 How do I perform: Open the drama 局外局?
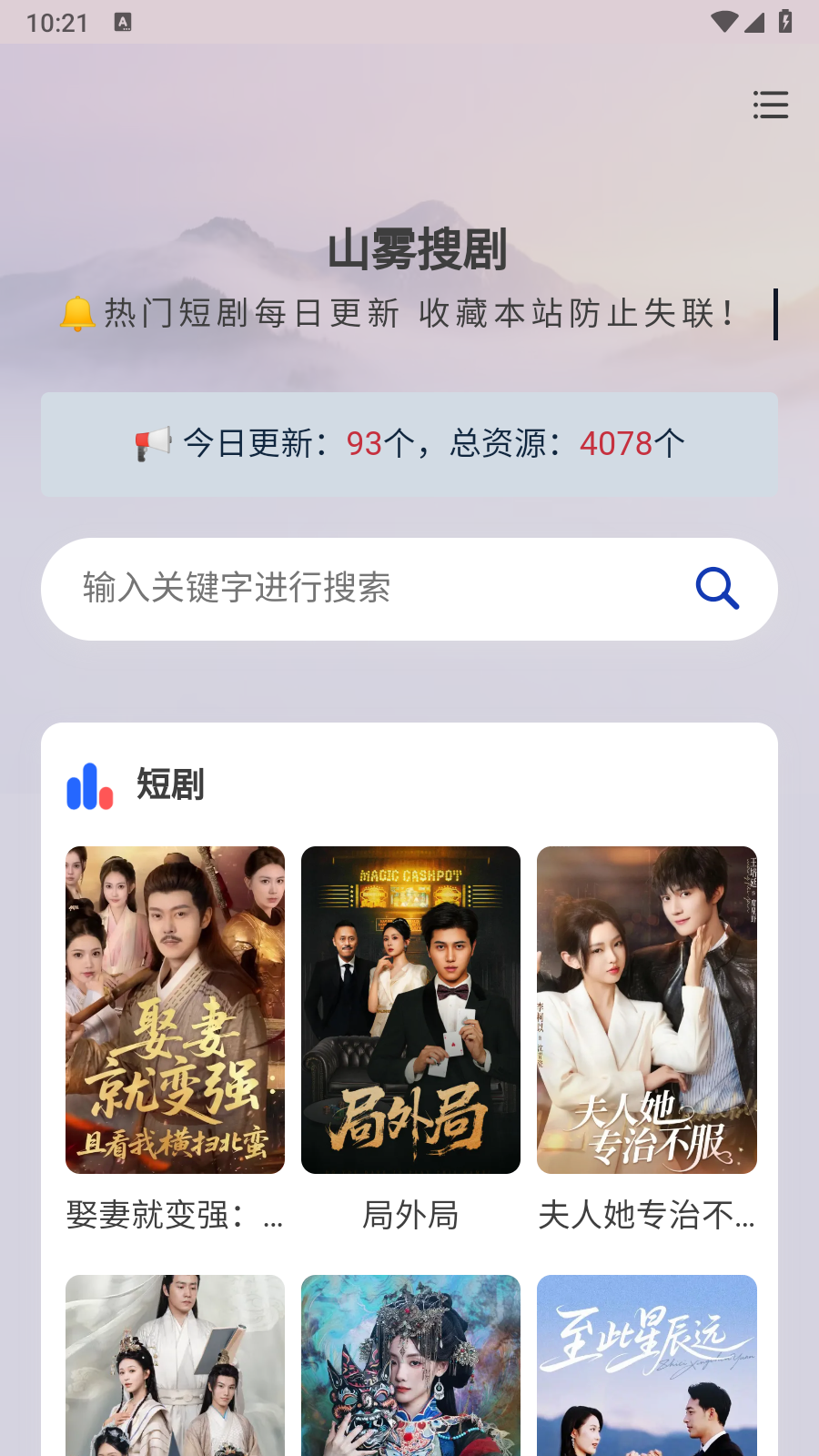click(x=410, y=1010)
